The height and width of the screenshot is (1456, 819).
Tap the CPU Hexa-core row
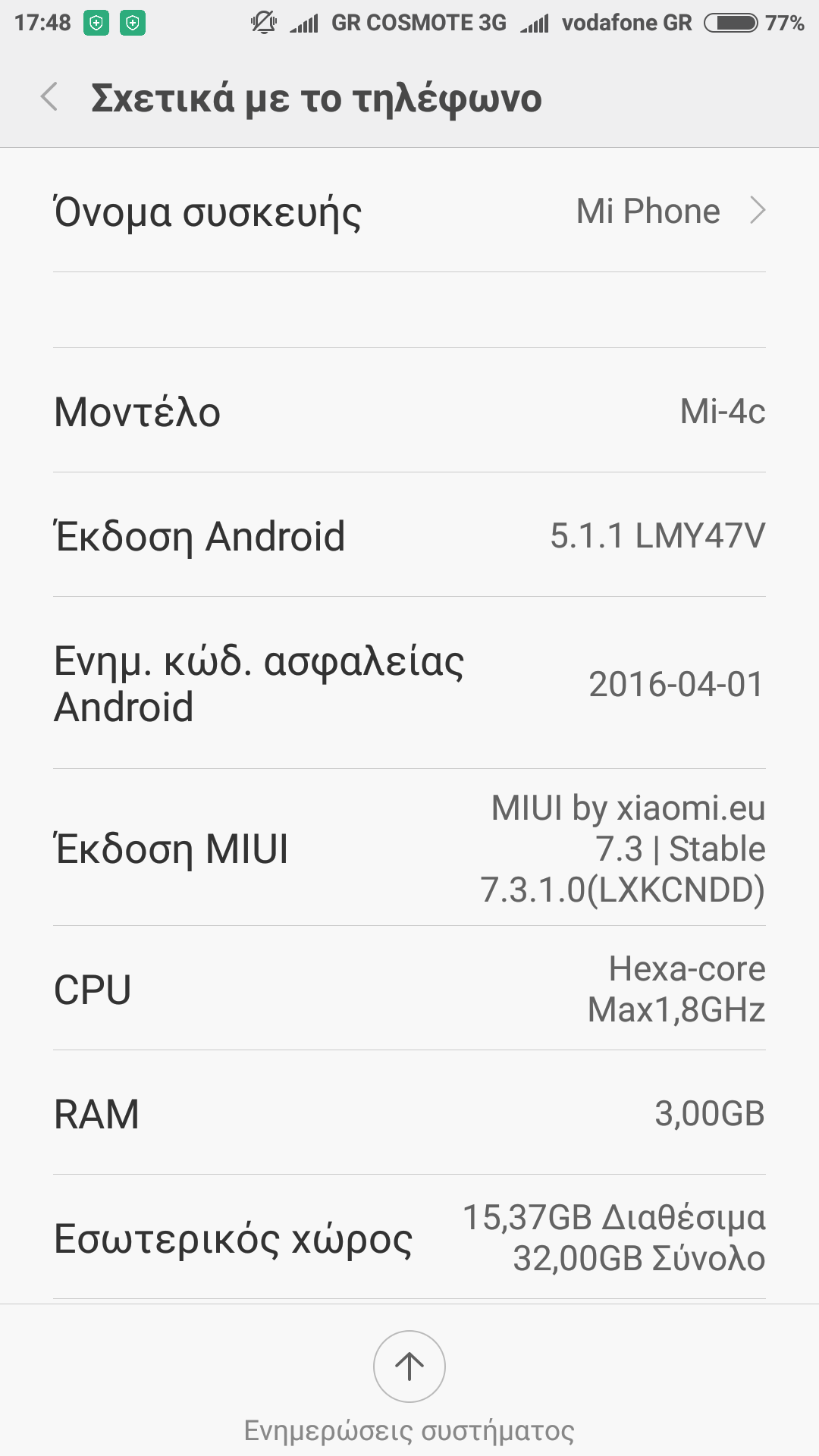409,990
